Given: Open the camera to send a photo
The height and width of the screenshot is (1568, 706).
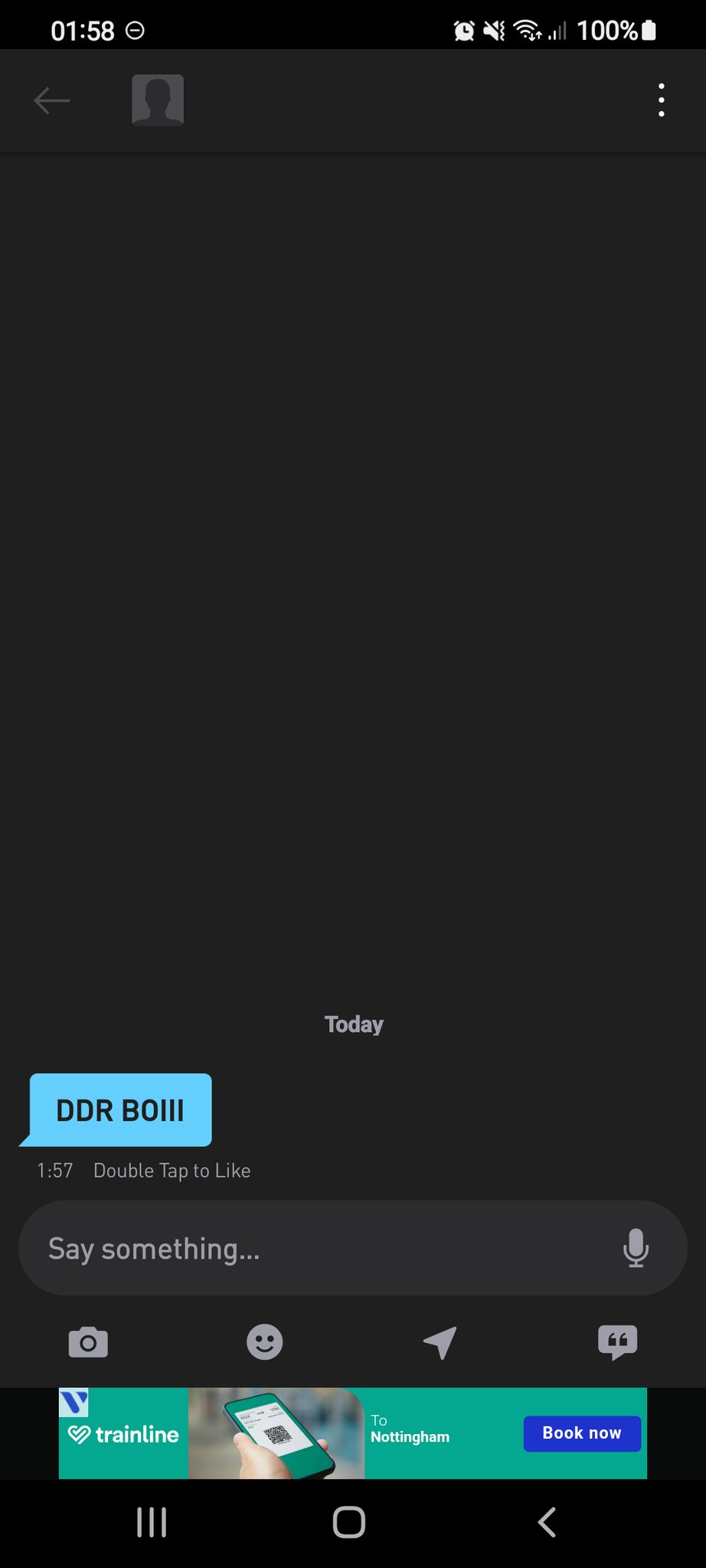Looking at the screenshot, I should click(x=88, y=1342).
